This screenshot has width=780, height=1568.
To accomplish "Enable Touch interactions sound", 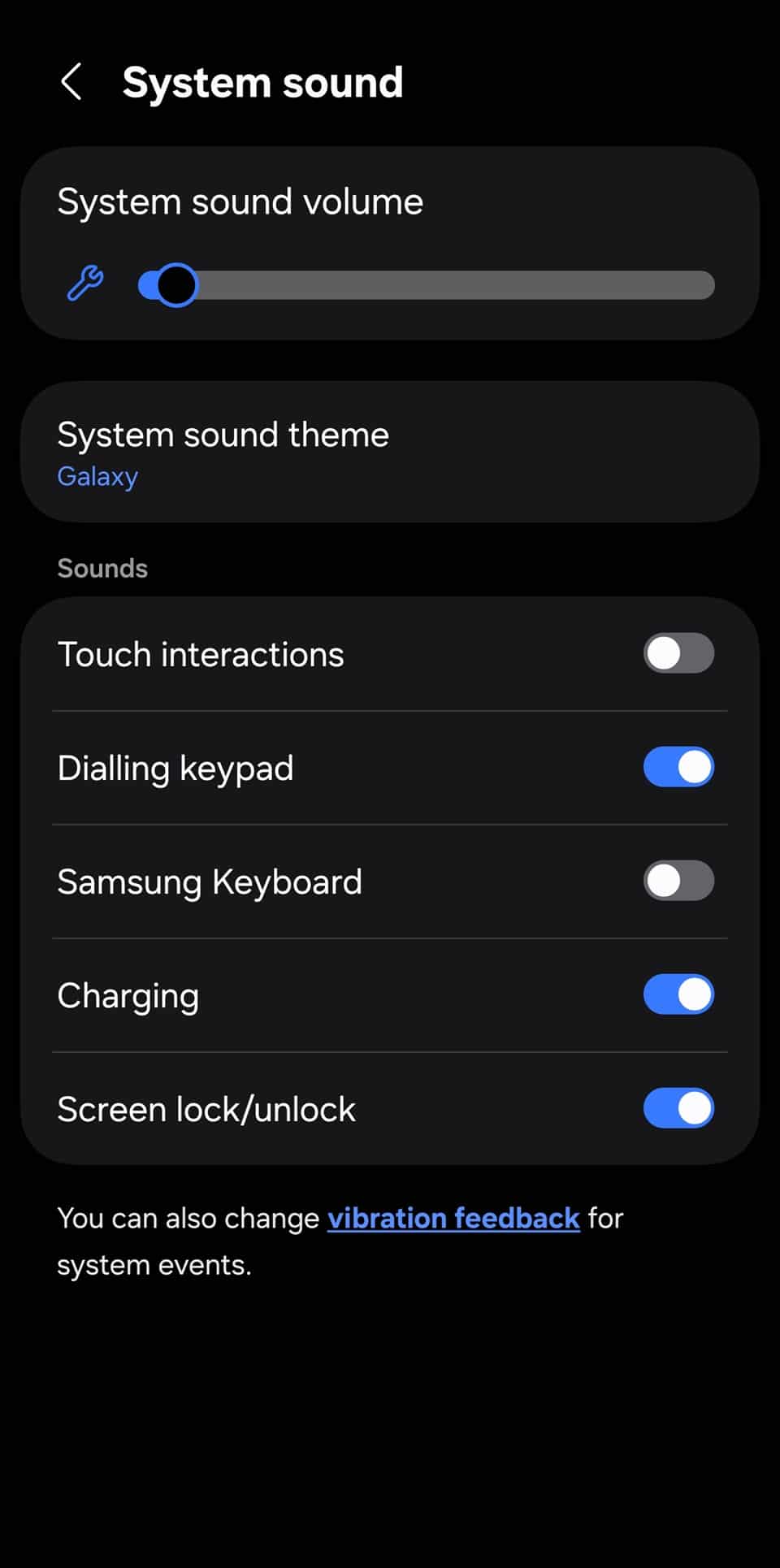I will pos(678,654).
